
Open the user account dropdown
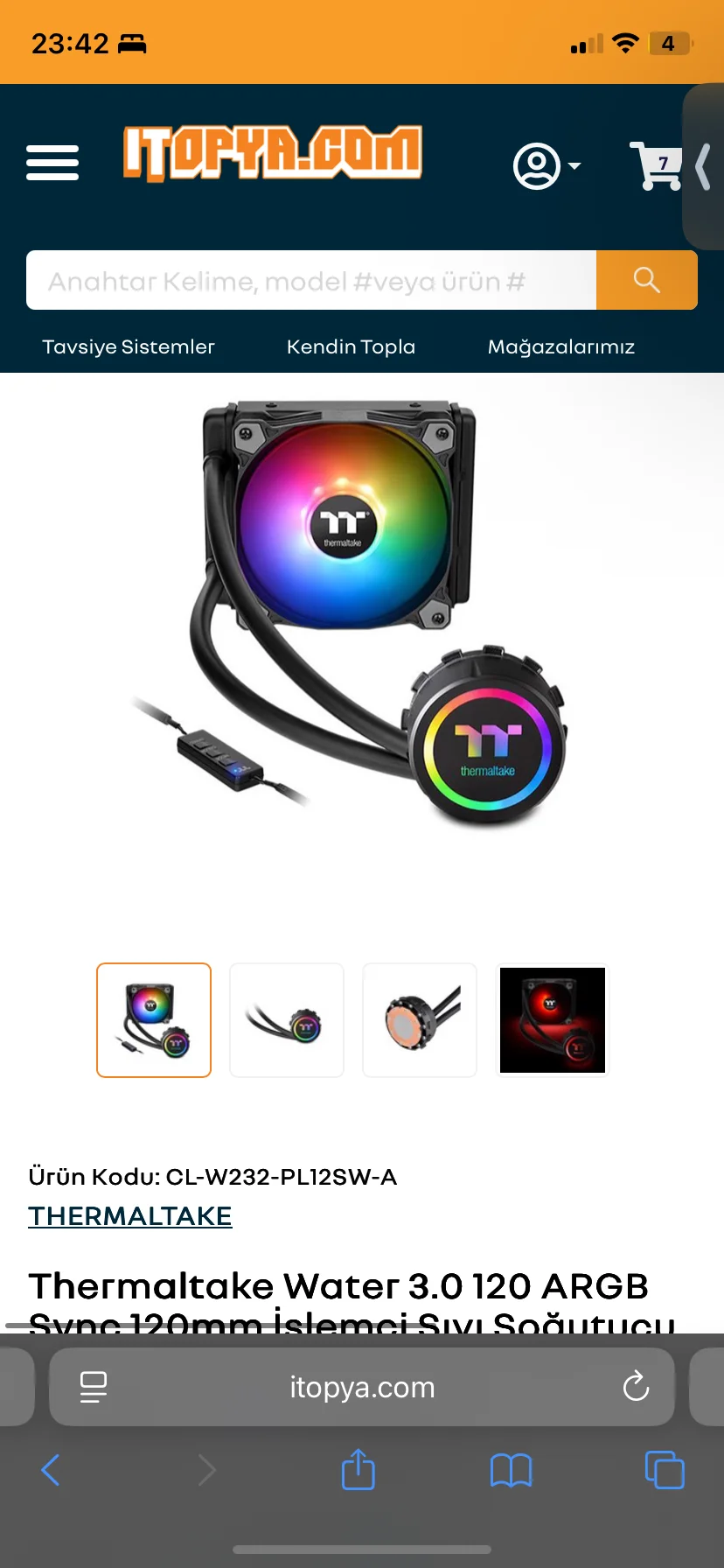(x=546, y=165)
